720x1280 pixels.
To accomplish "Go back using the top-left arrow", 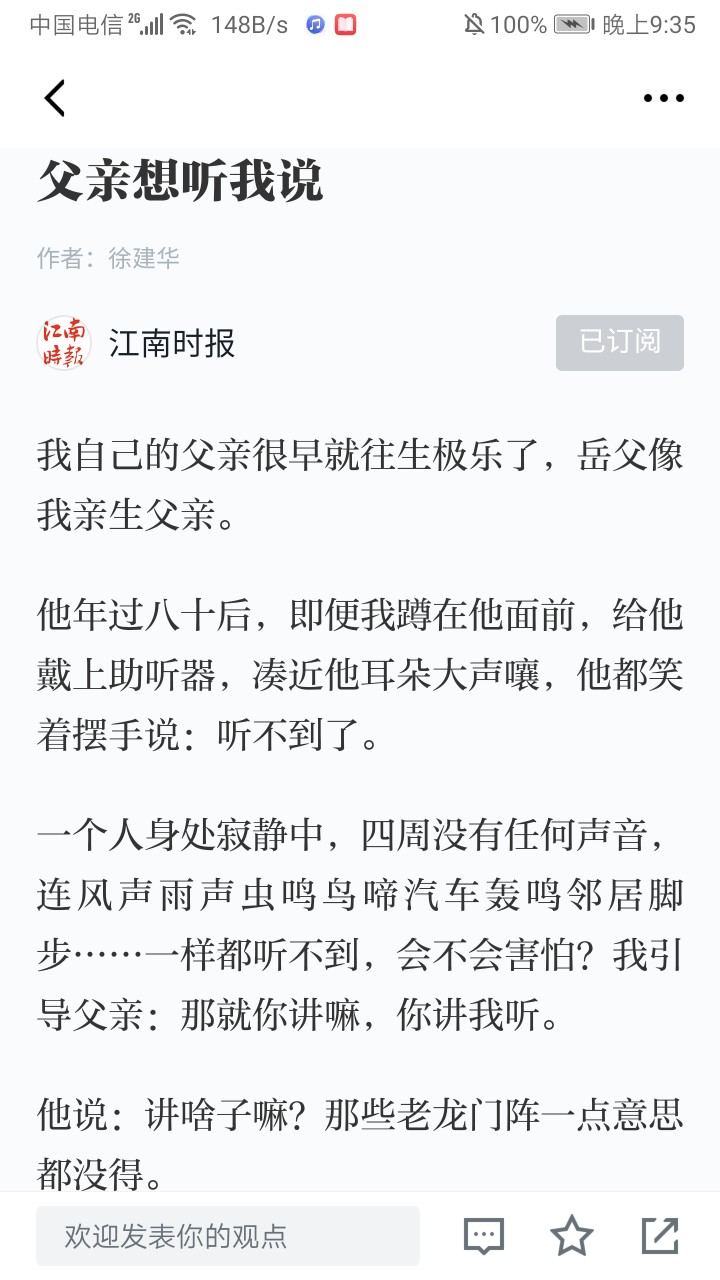I will pyautogui.click(x=55, y=98).
